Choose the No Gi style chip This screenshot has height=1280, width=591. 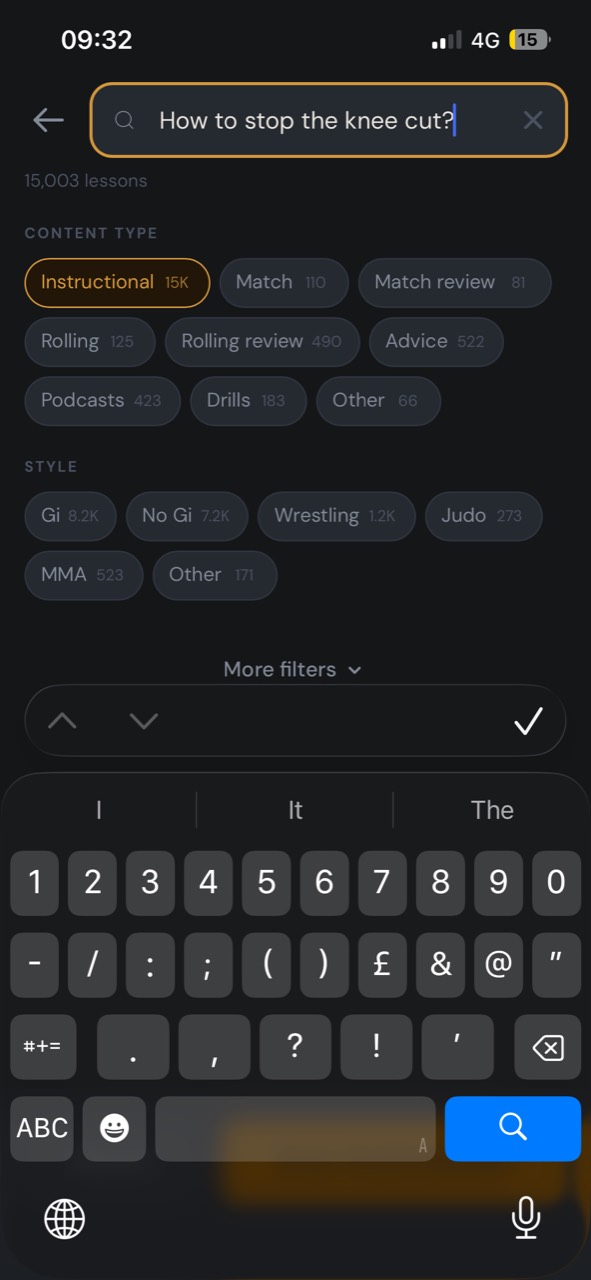[187, 516]
